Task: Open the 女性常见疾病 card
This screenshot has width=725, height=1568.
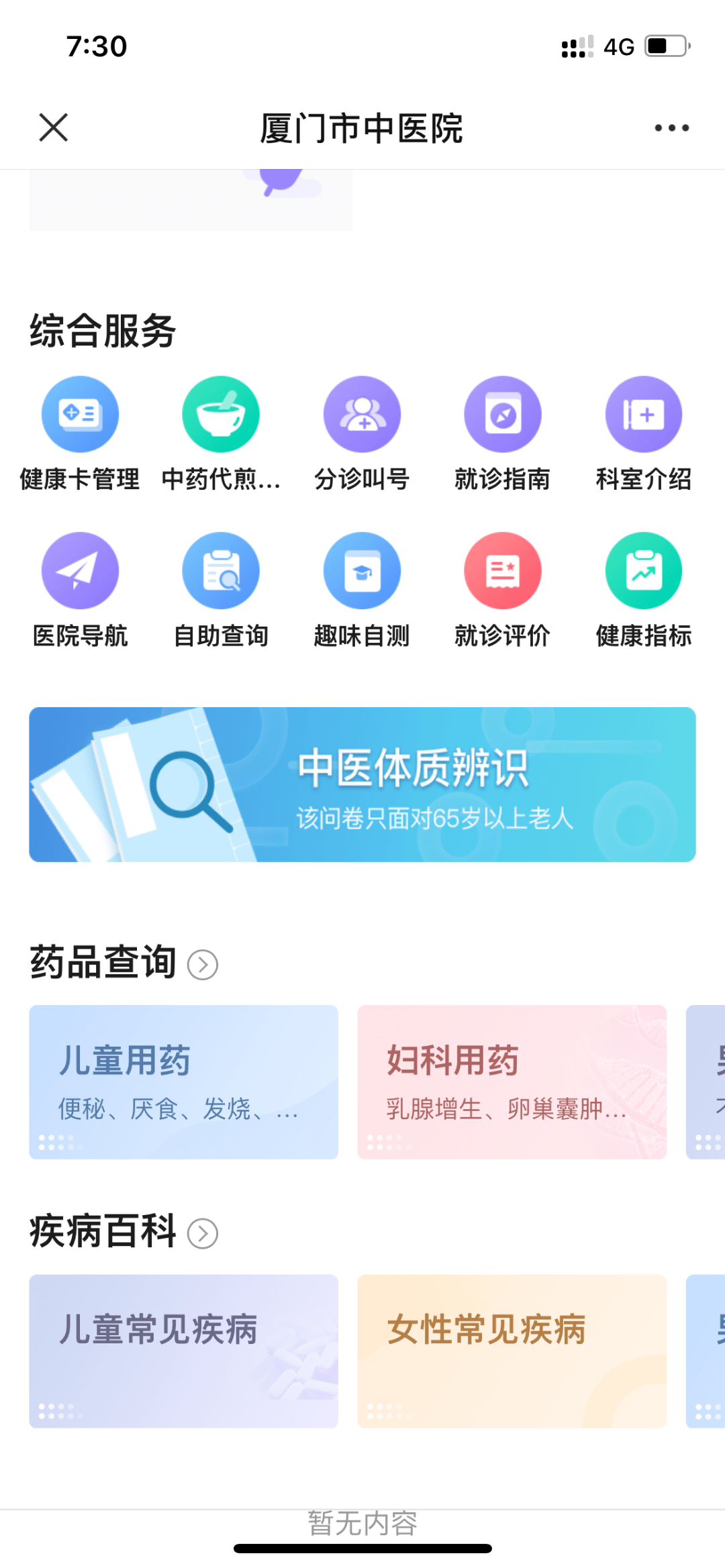Action: point(512,1351)
